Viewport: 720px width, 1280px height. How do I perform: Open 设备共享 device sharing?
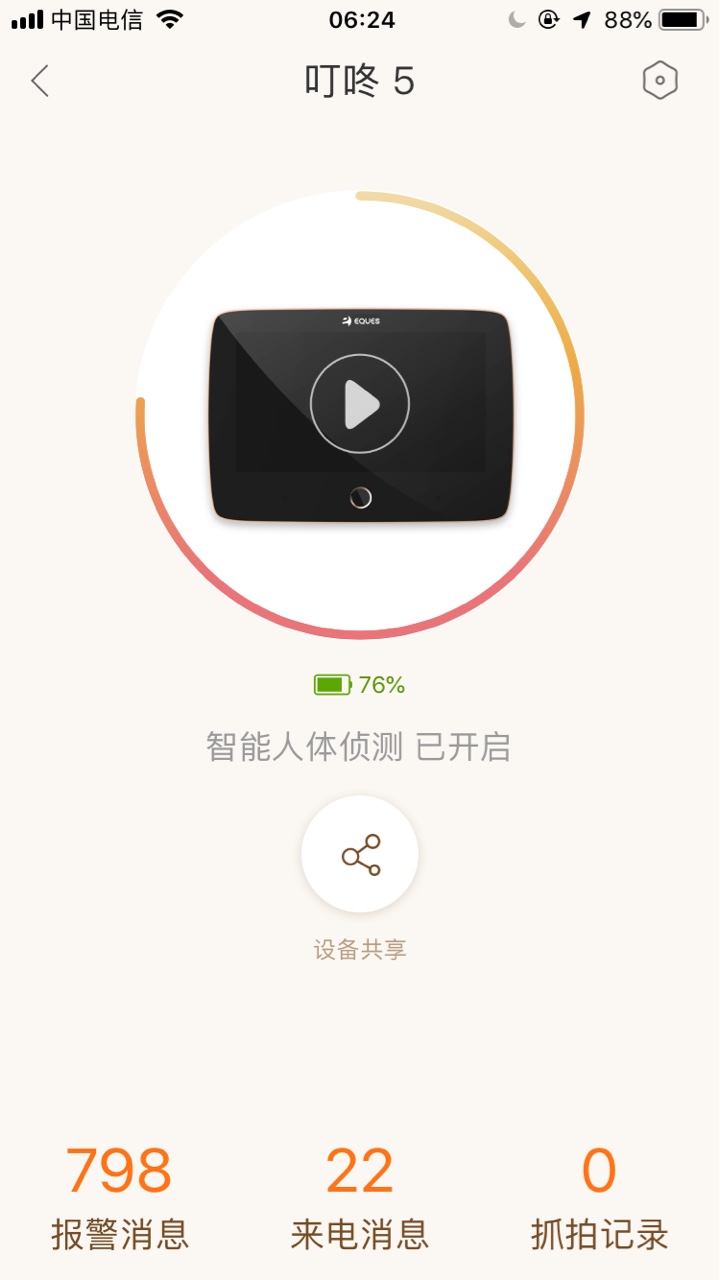point(360,854)
